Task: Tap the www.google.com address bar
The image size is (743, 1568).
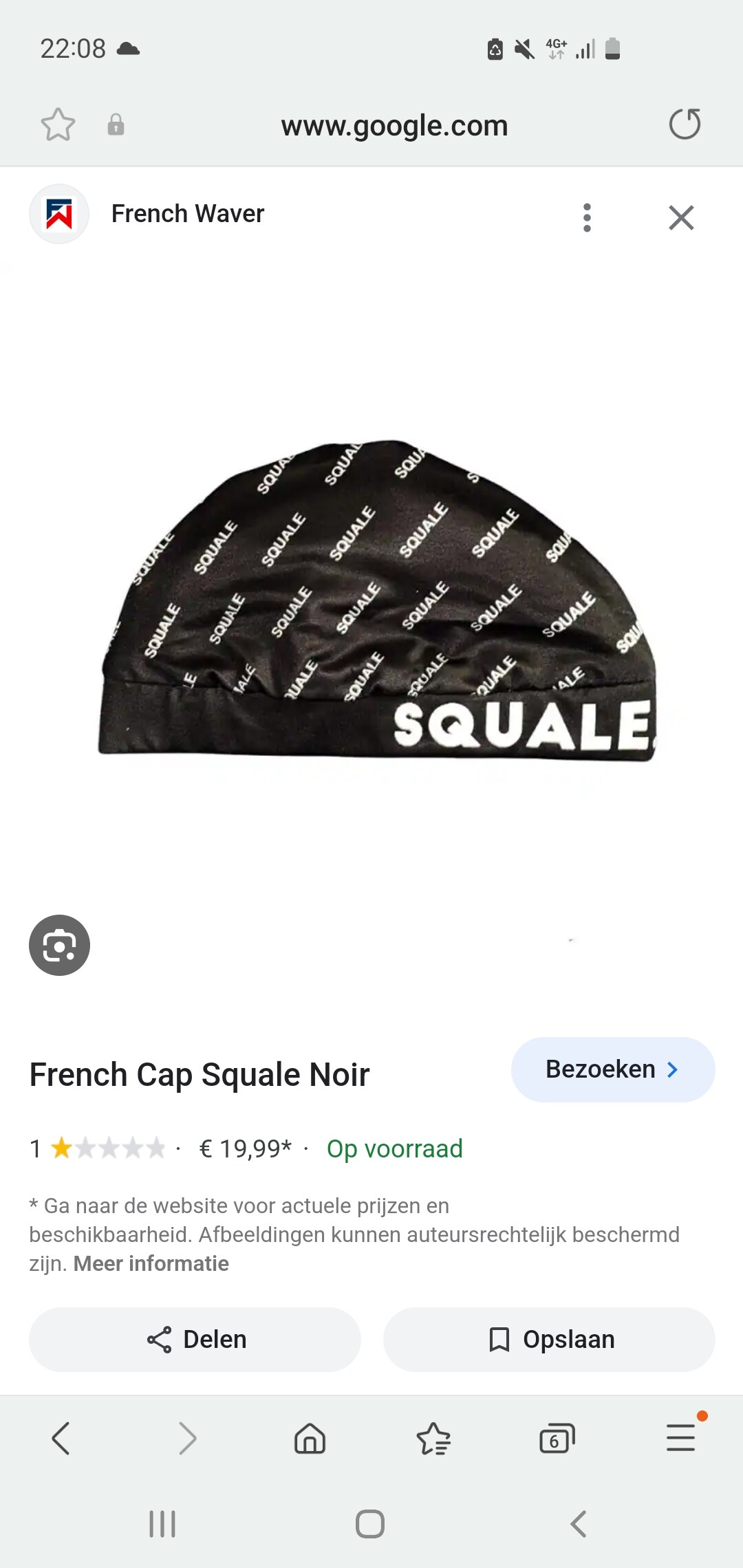Action: point(394,126)
